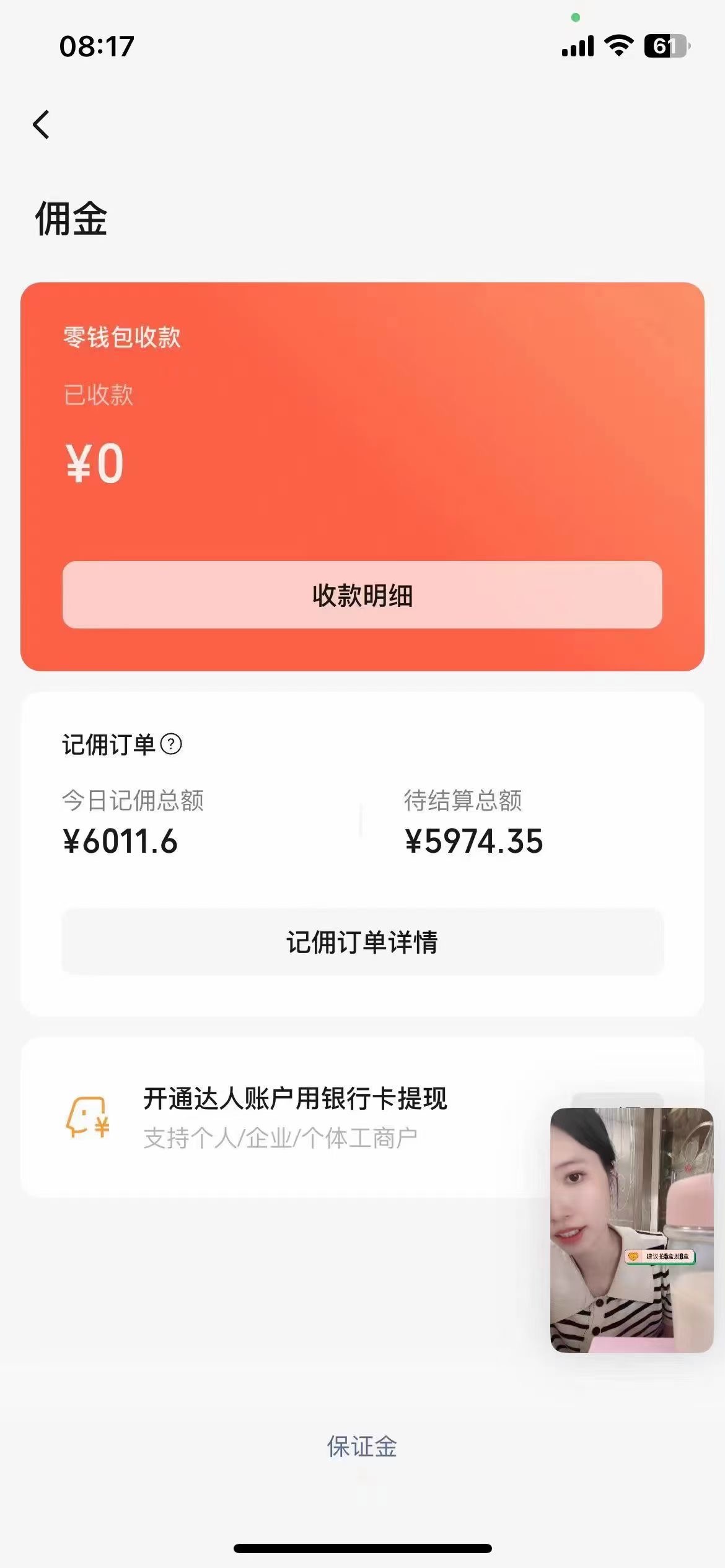This screenshot has width=725, height=1568.
Task: Go back from the 佣金 page
Action: pyautogui.click(x=41, y=124)
